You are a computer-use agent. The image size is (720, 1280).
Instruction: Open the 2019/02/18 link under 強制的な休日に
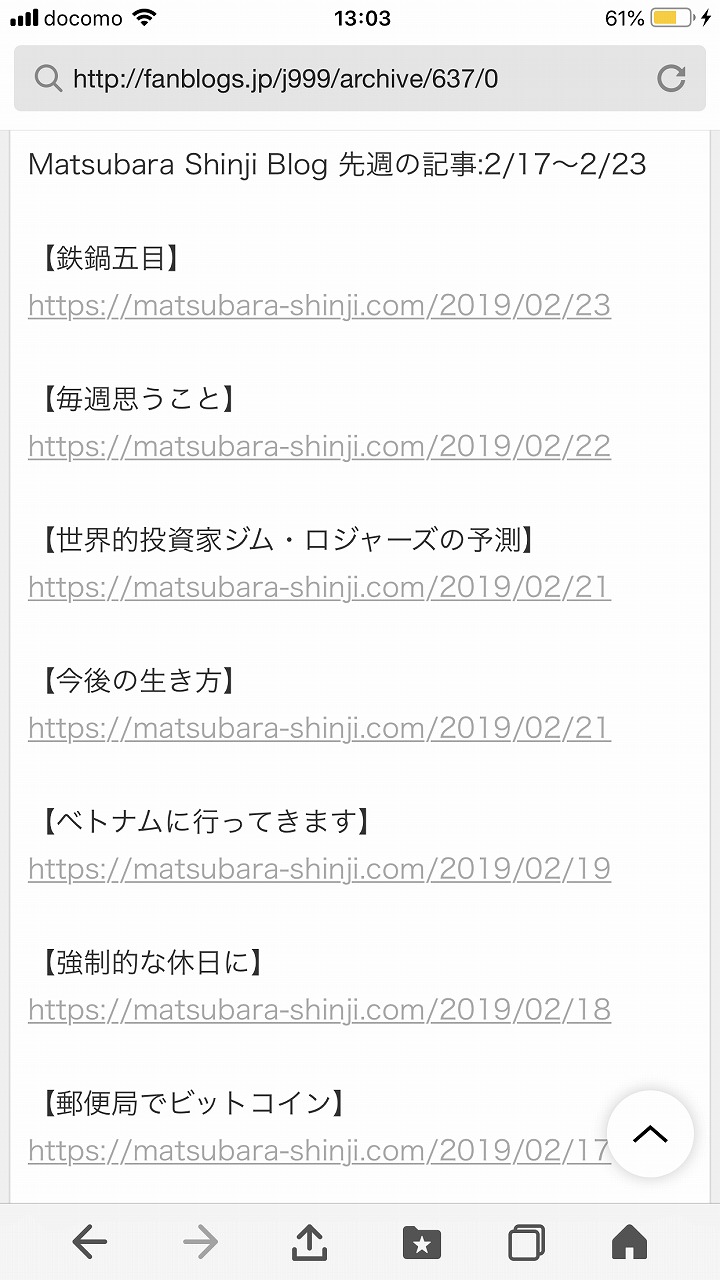[319, 1010]
